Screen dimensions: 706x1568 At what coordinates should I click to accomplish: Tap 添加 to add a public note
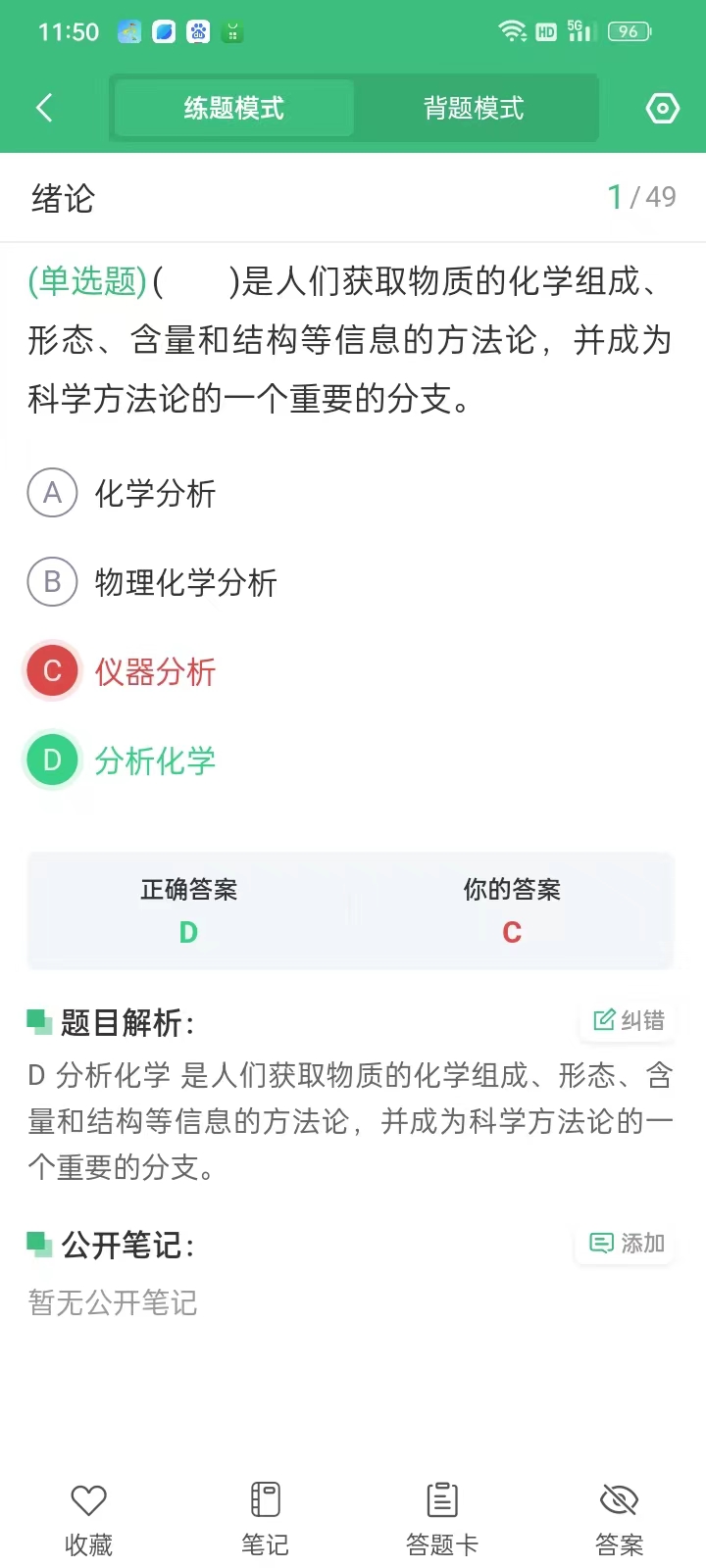point(627,1244)
